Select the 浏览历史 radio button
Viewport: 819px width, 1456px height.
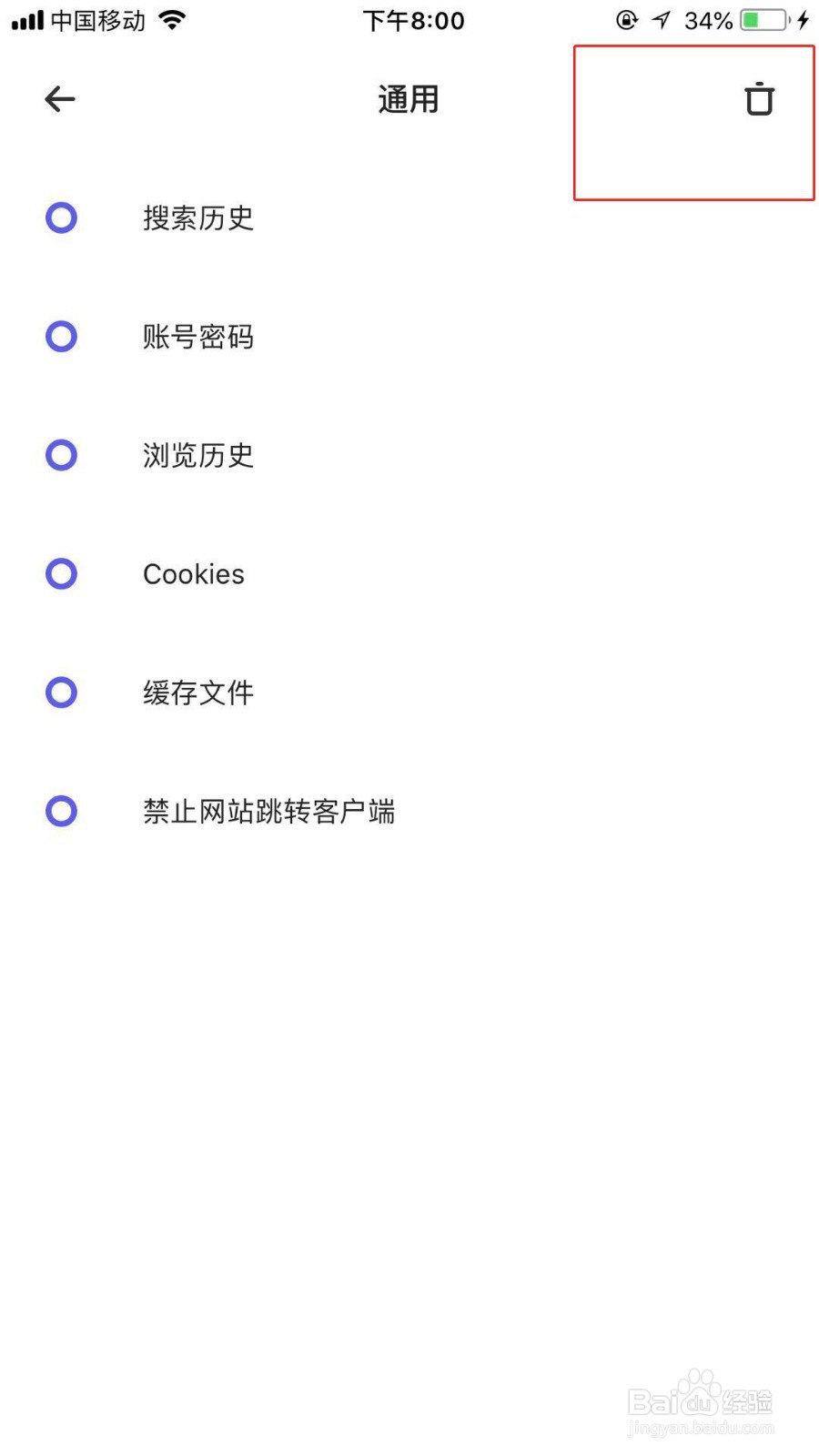60,455
